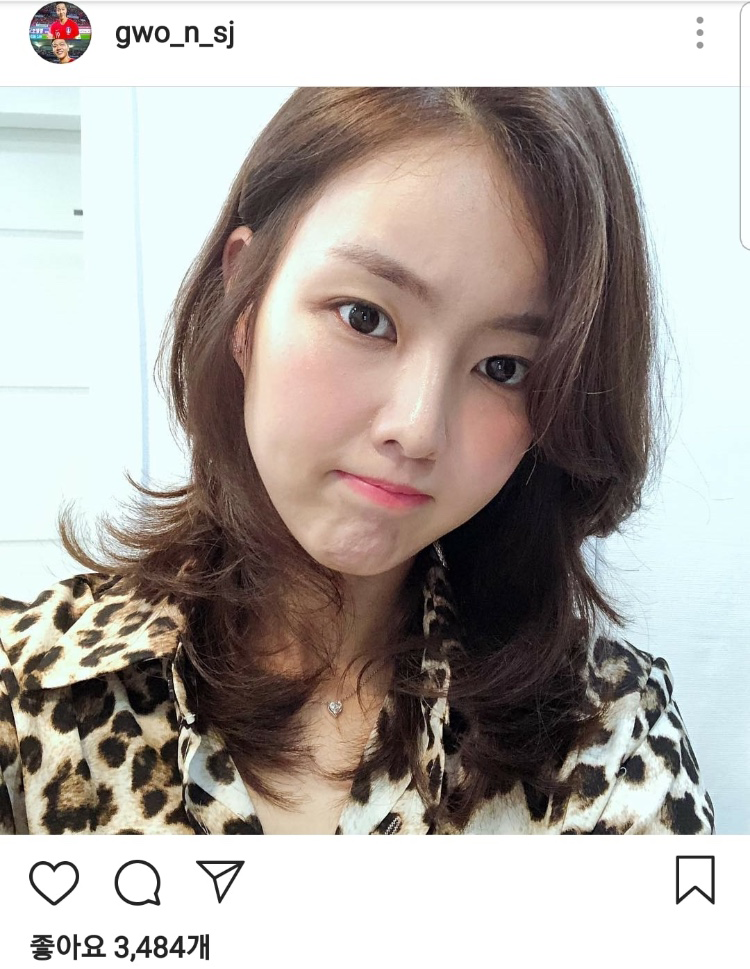Share the post via paper plane icon
Image resolution: width=750 pixels, height=969 pixels.
(x=220, y=881)
